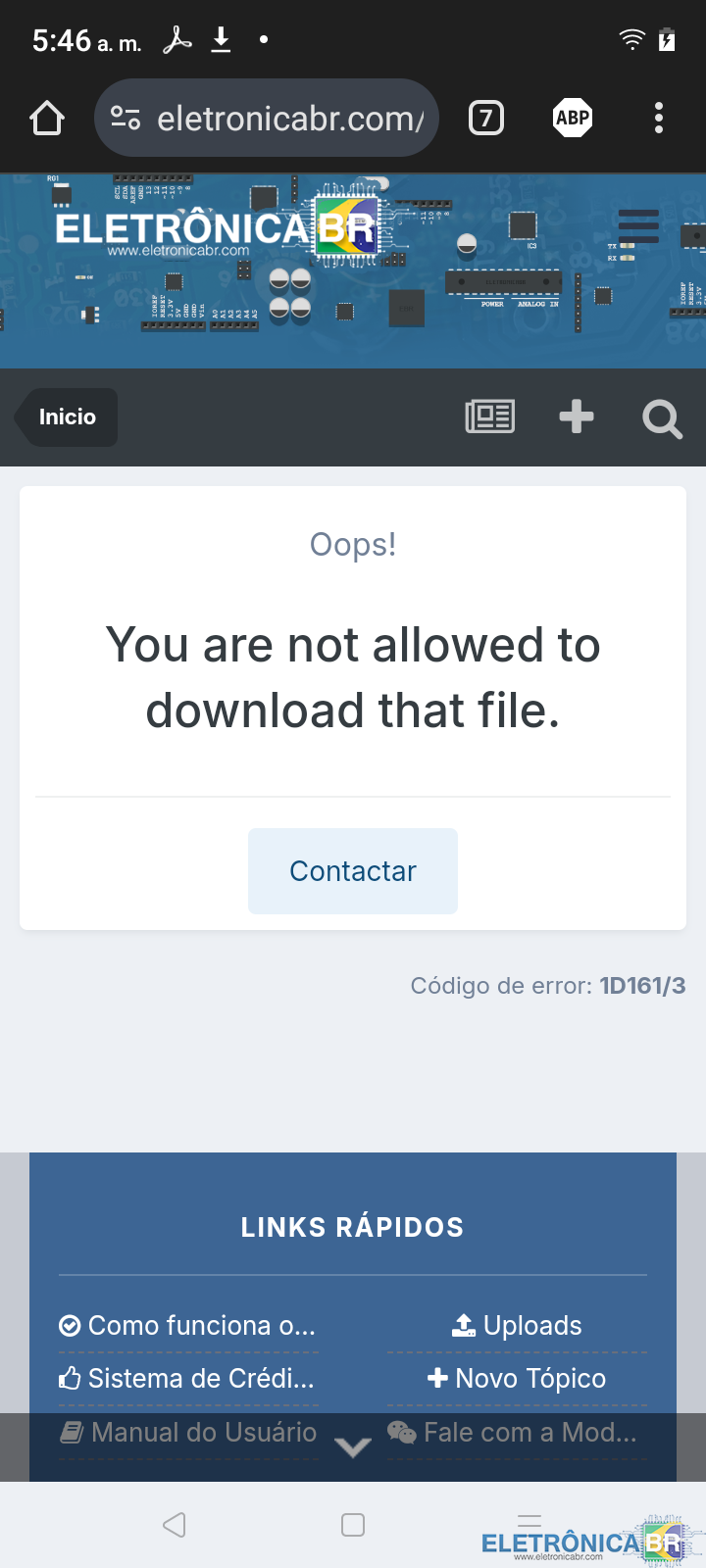This screenshot has width=706, height=1568.
Task: Open the news feed icon
Action: pos(489,417)
